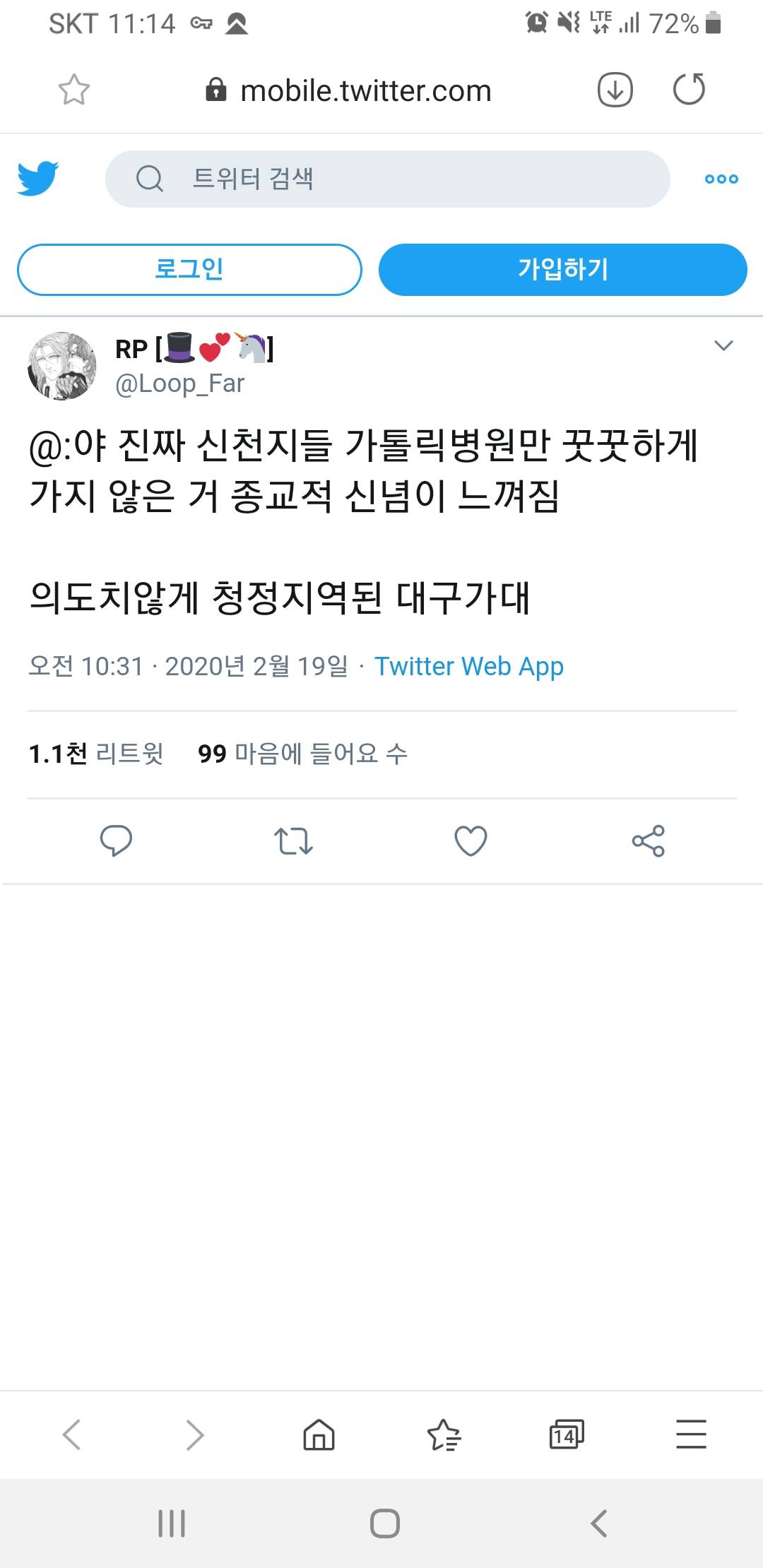View the 99 마음에 들어요 list
The height and width of the screenshot is (1568, 763).
pyautogui.click(x=302, y=754)
